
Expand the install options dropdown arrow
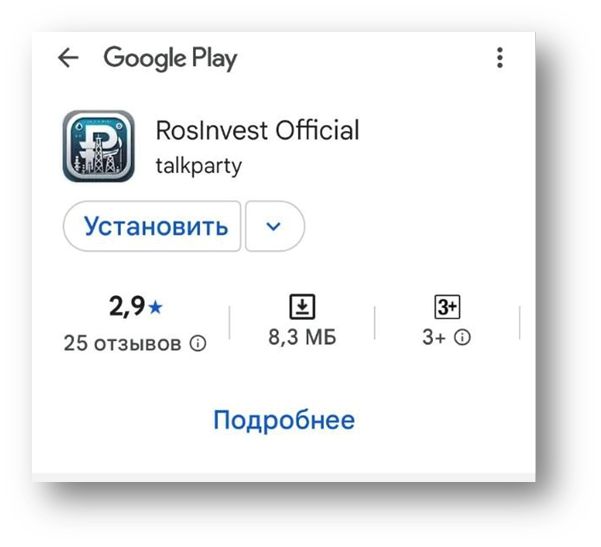point(274,227)
